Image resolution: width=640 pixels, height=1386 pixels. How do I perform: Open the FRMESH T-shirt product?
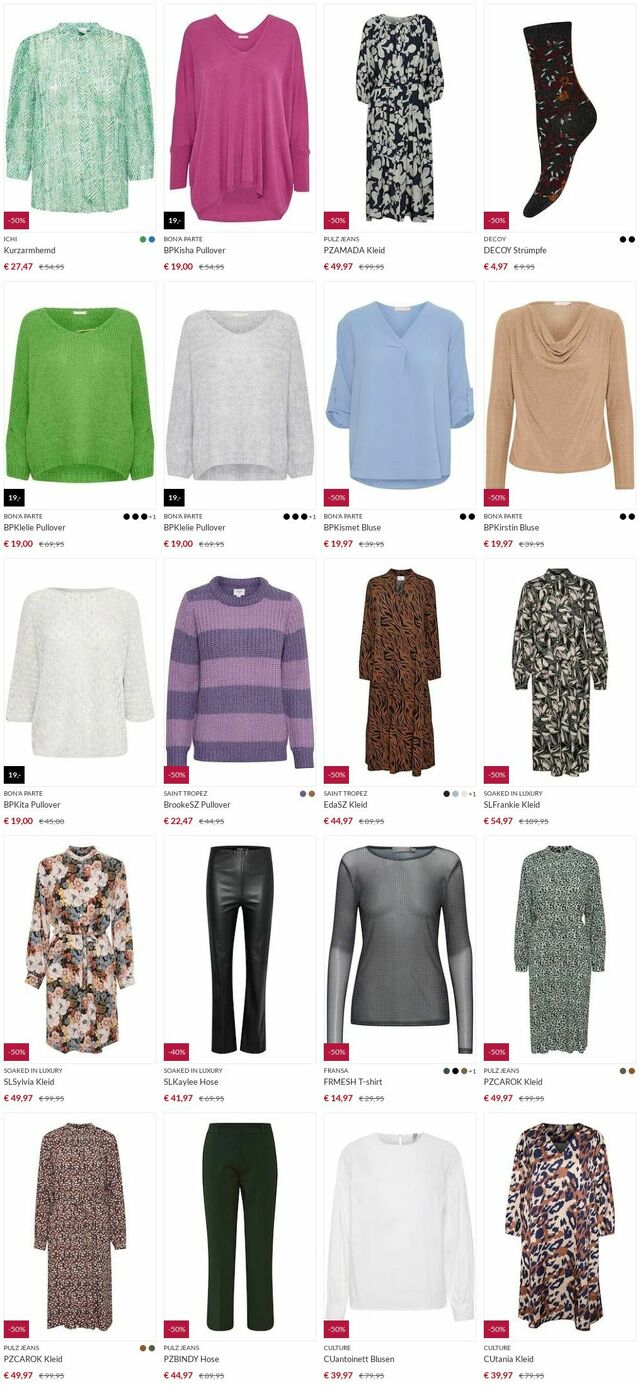coord(400,949)
